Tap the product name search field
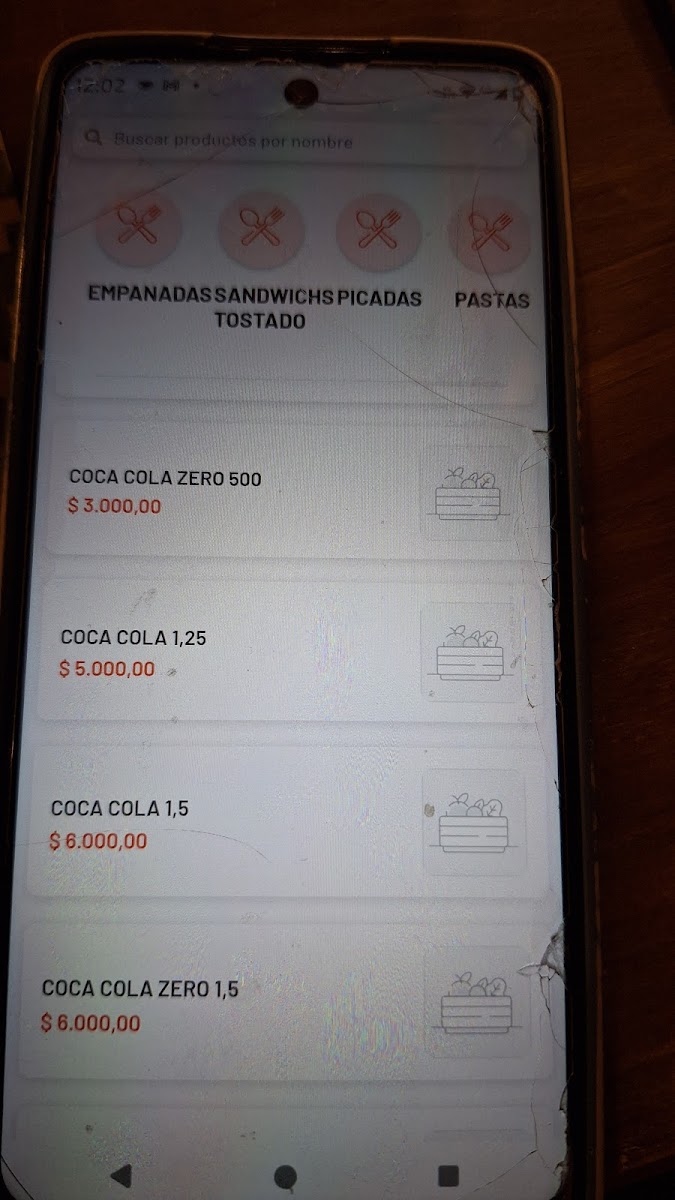This screenshot has width=675, height=1200. 300,141
